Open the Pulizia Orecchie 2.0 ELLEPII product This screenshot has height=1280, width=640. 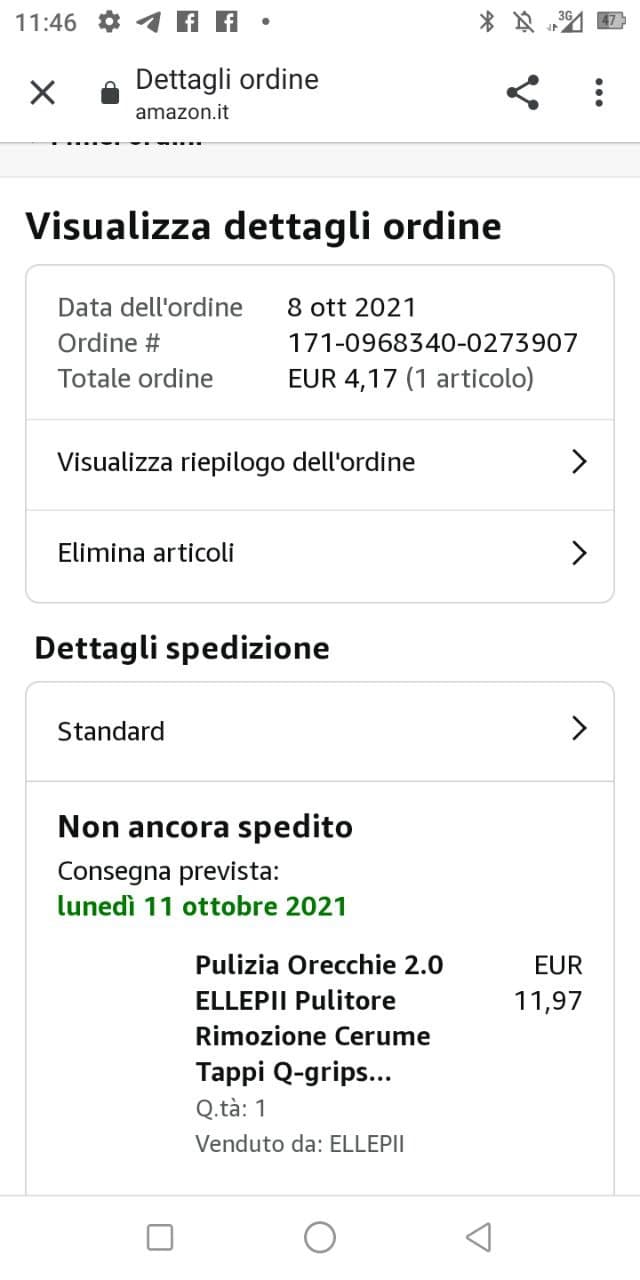point(318,1018)
